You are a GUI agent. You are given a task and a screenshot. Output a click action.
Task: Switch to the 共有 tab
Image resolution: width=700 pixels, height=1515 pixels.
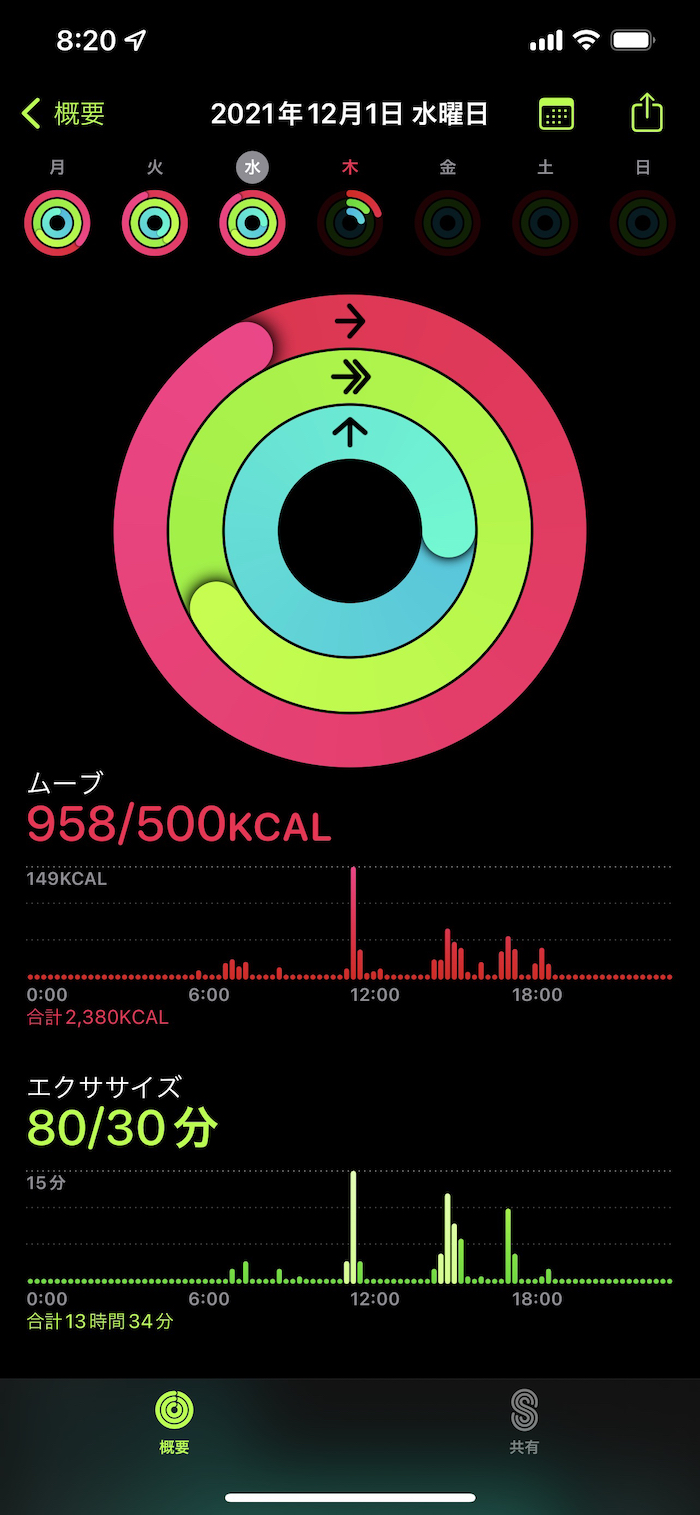[x=524, y=1422]
